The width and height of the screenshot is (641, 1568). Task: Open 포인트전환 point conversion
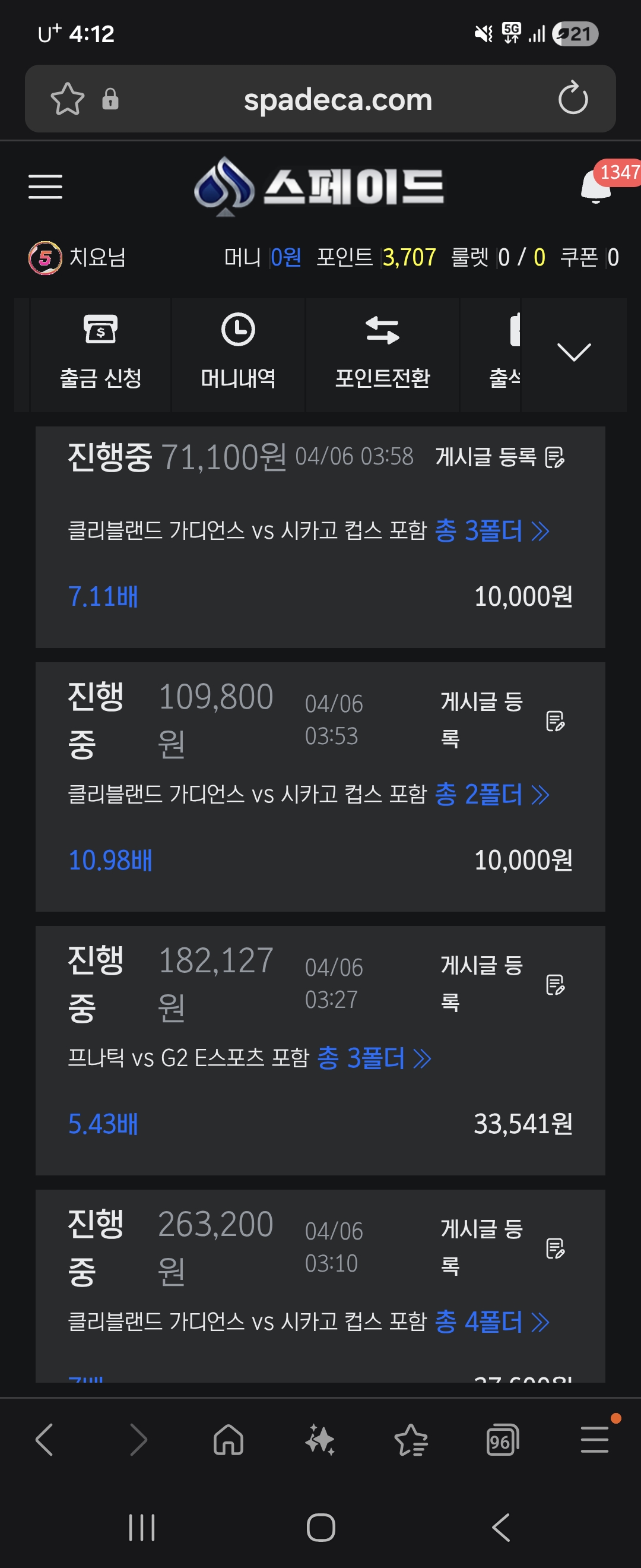pyautogui.click(x=383, y=353)
